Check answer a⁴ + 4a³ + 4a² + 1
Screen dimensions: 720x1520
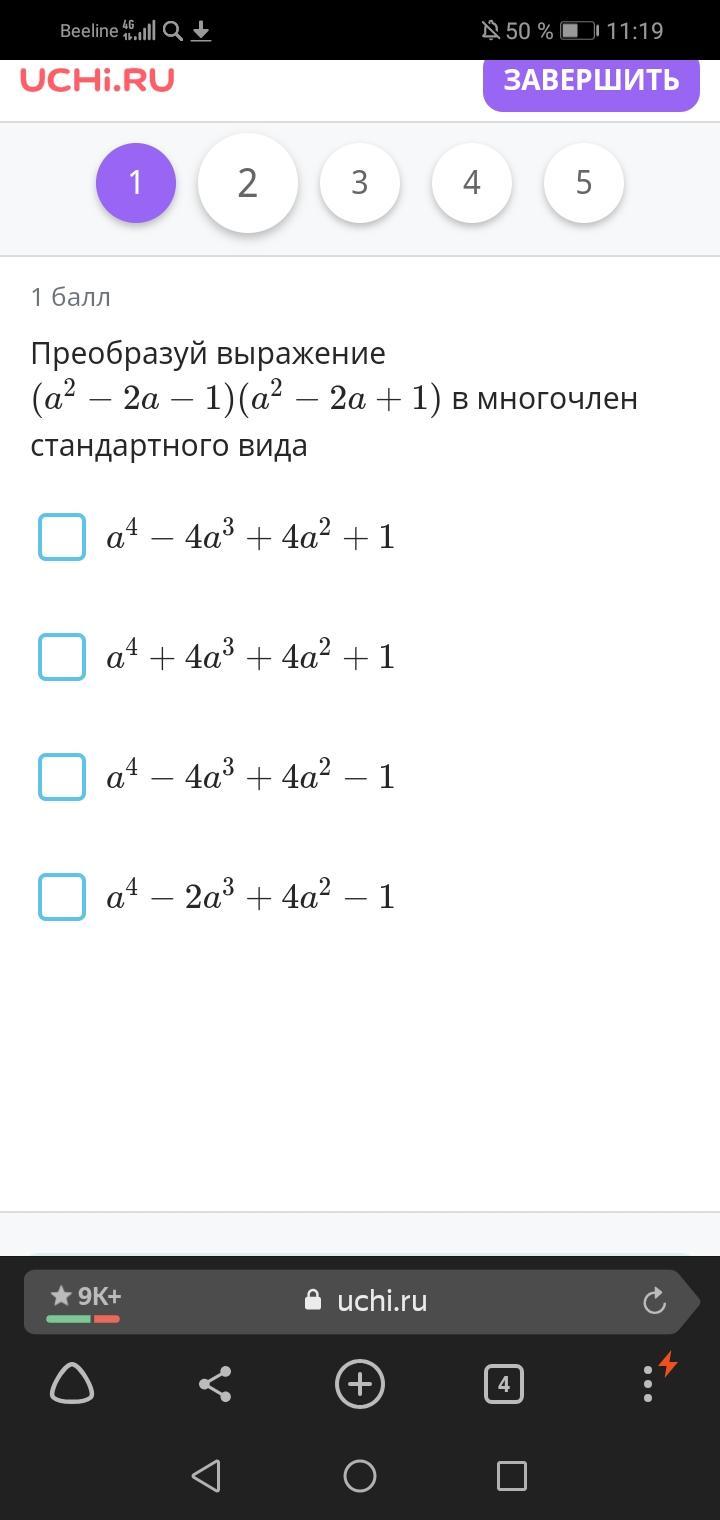[62, 657]
